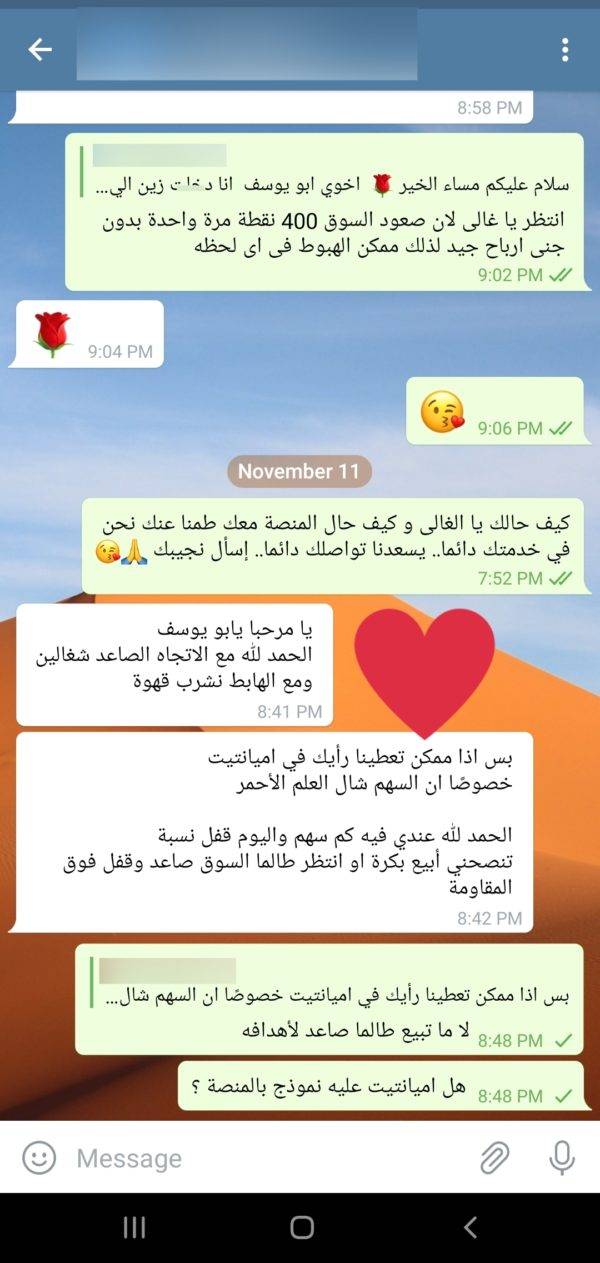Open the chat header profile

[x=247, y=45]
